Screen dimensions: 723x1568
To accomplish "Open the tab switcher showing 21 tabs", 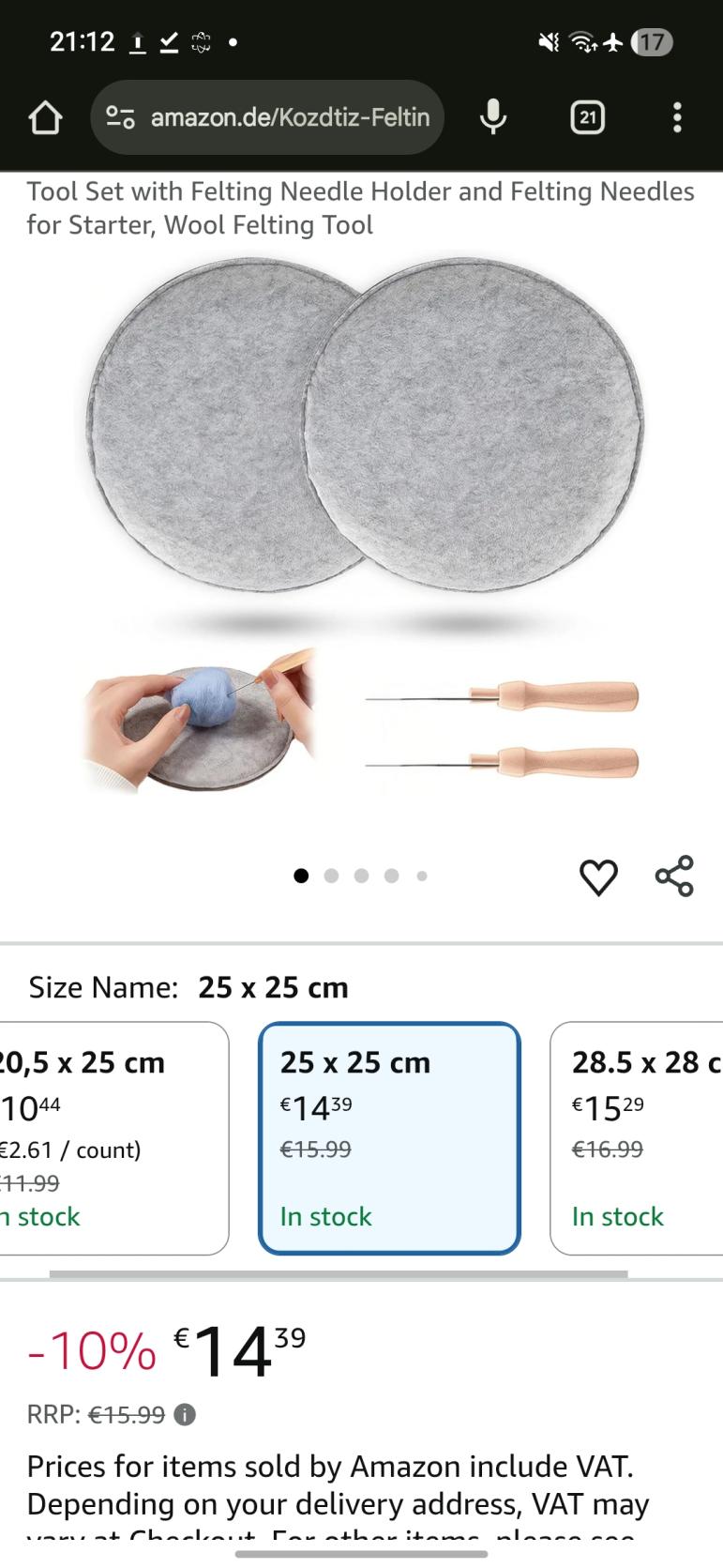I will 587,117.
